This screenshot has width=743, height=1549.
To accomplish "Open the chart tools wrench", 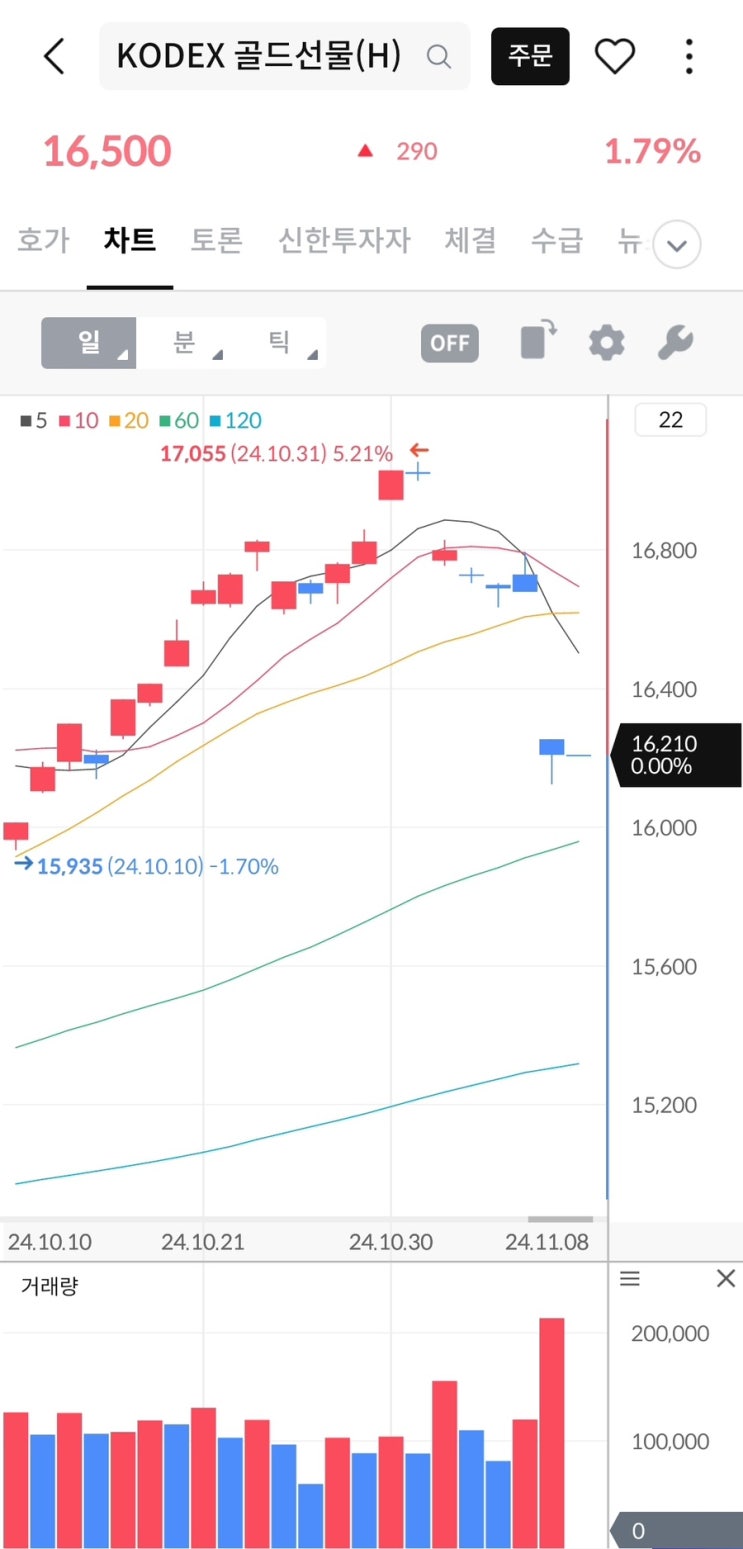I will point(676,343).
